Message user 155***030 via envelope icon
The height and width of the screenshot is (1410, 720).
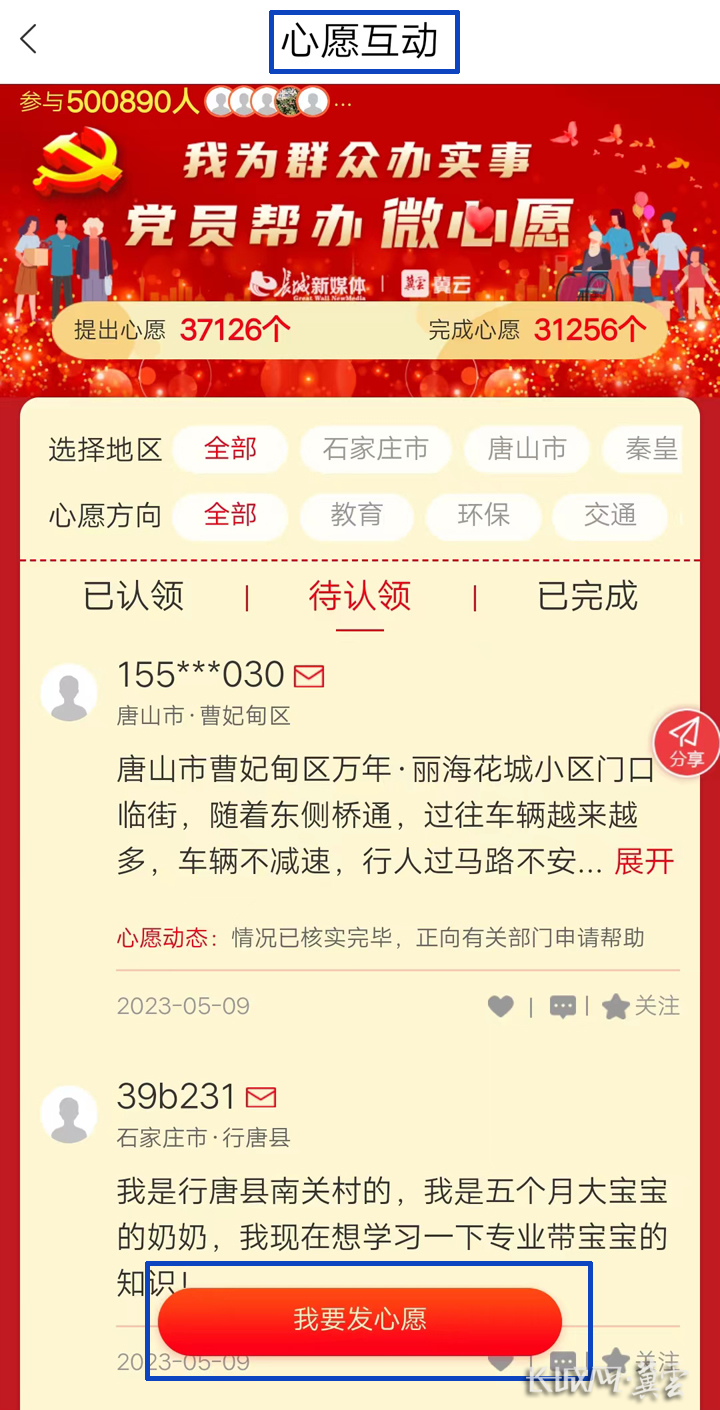[309, 676]
